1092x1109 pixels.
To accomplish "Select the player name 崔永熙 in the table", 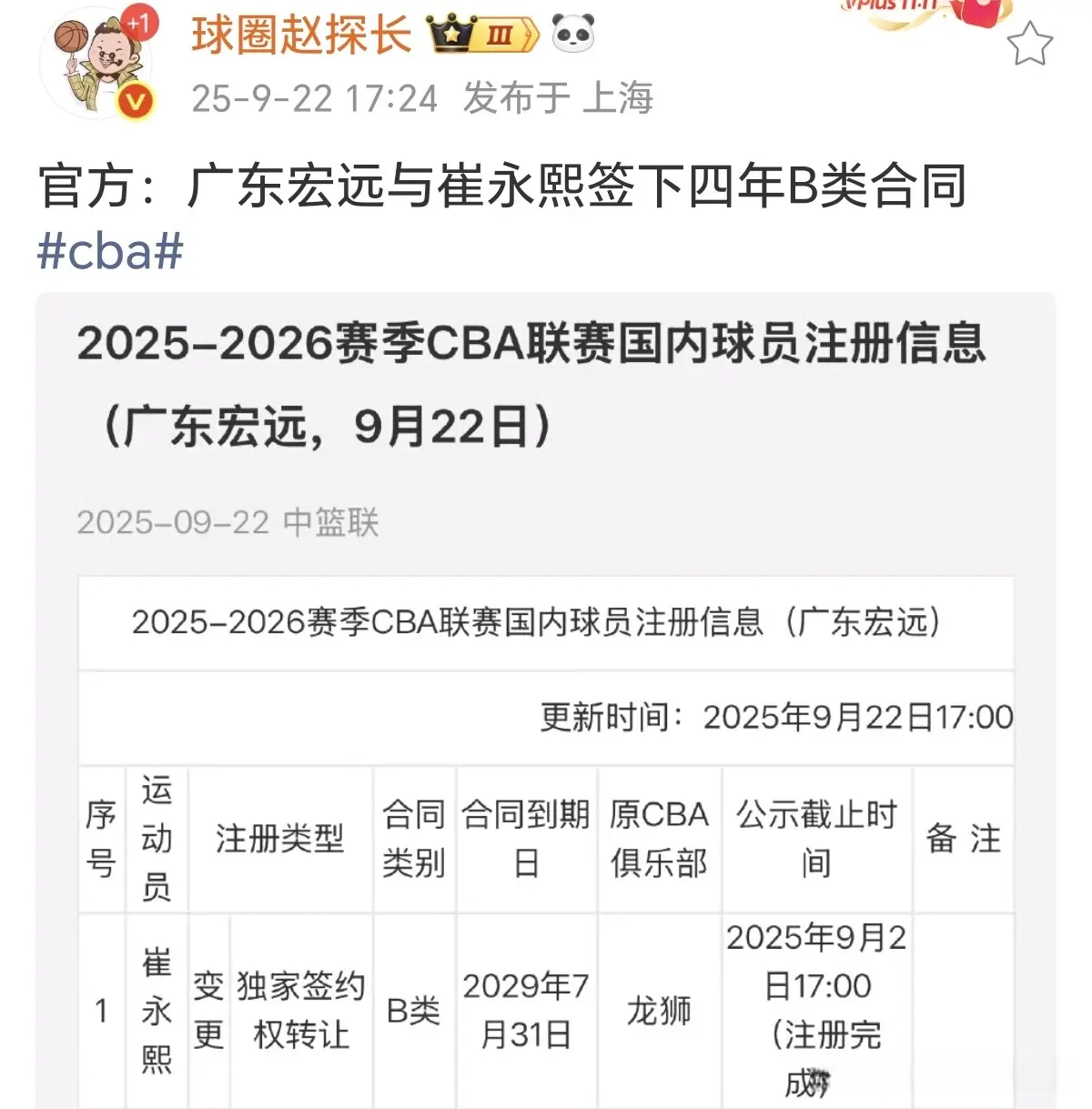I will (x=157, y=1010).
